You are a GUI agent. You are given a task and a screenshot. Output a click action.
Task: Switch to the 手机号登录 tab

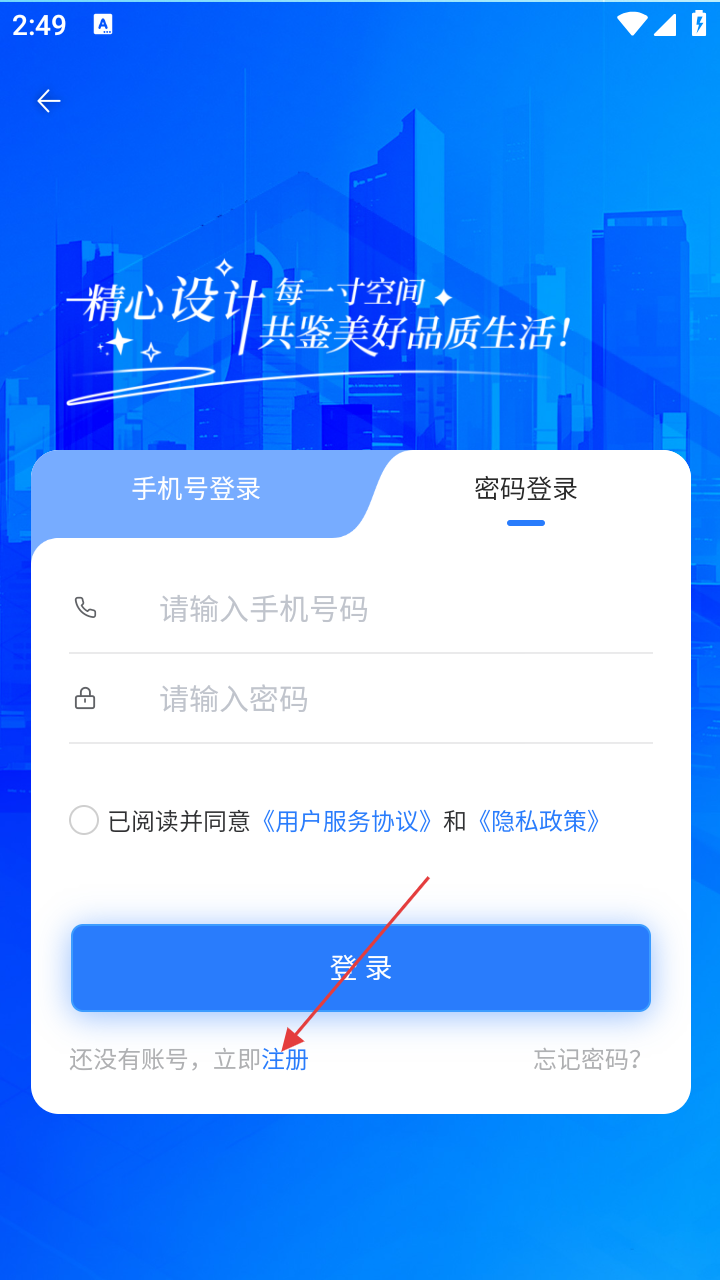point(196,489)
